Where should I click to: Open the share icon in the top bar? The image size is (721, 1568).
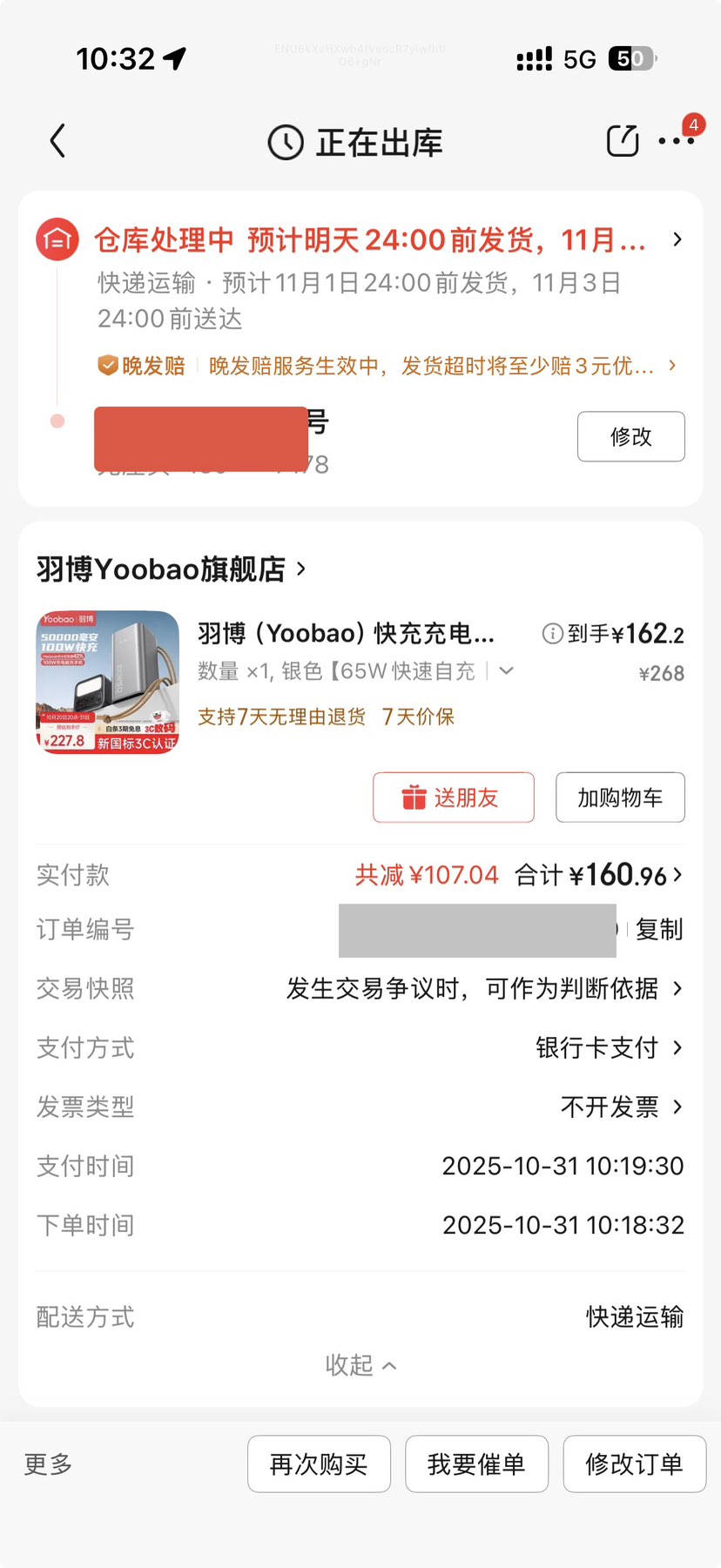pos(622,139)
